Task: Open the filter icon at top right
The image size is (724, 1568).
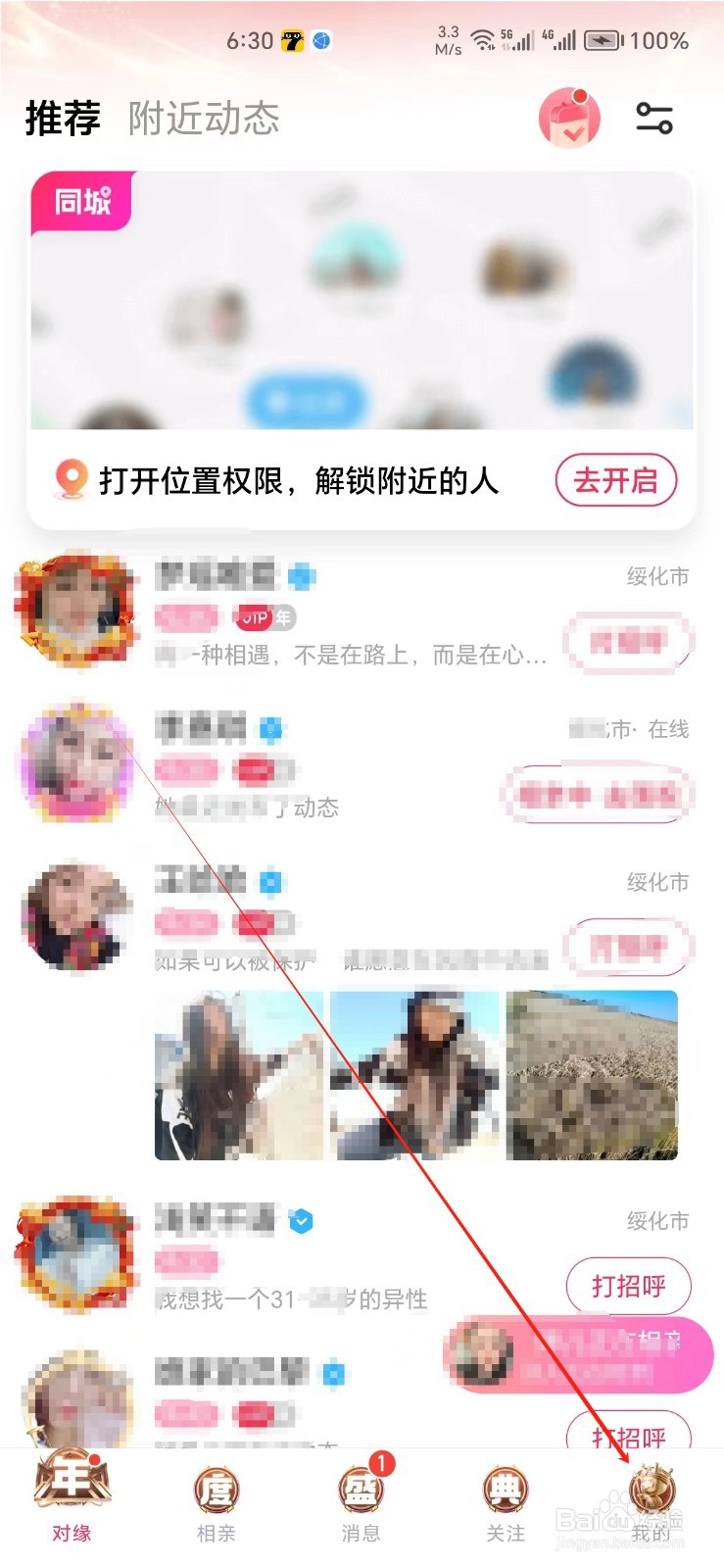Action: point(654,117)
